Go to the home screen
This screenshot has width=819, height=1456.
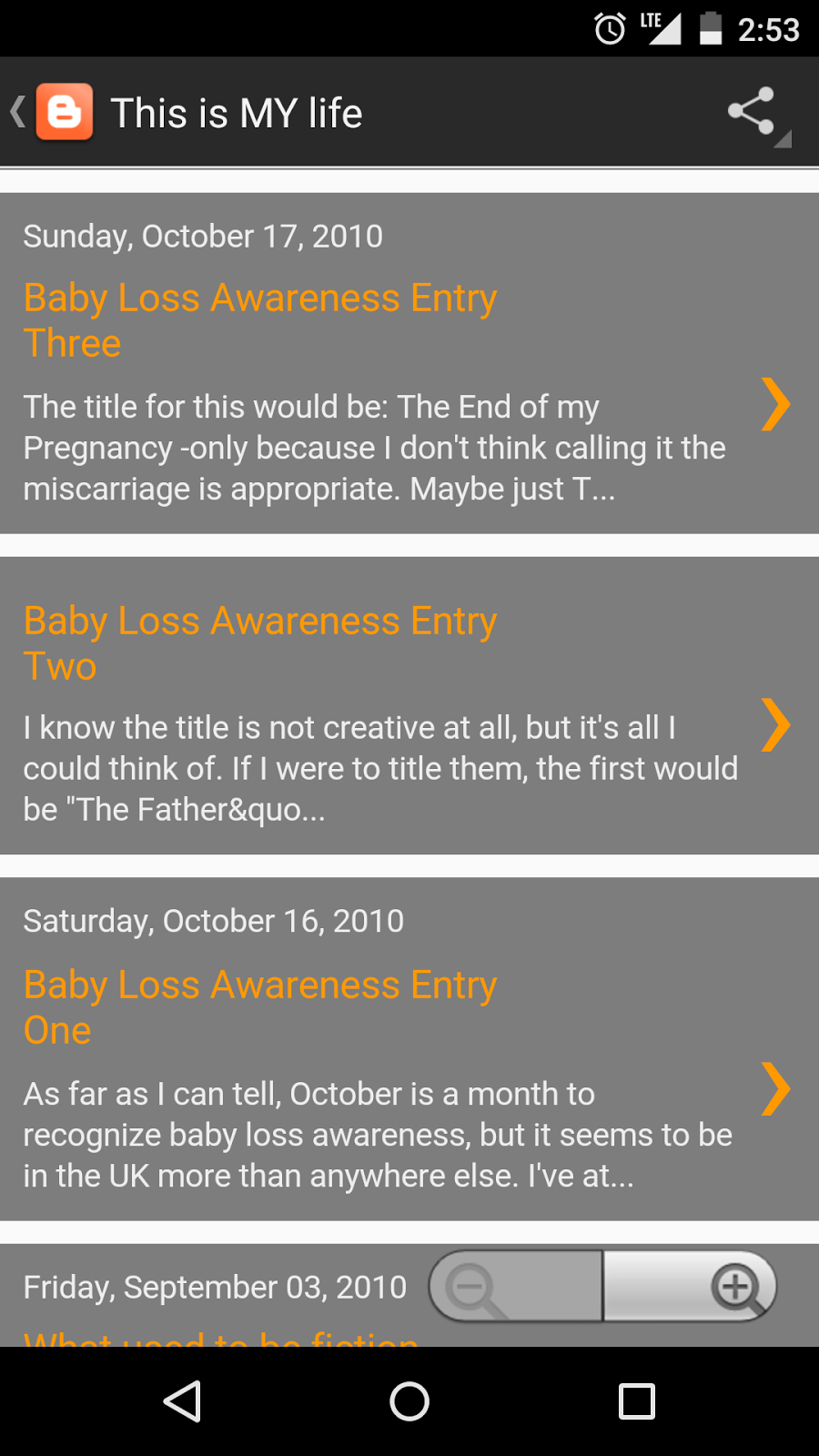coord(409,1400)
